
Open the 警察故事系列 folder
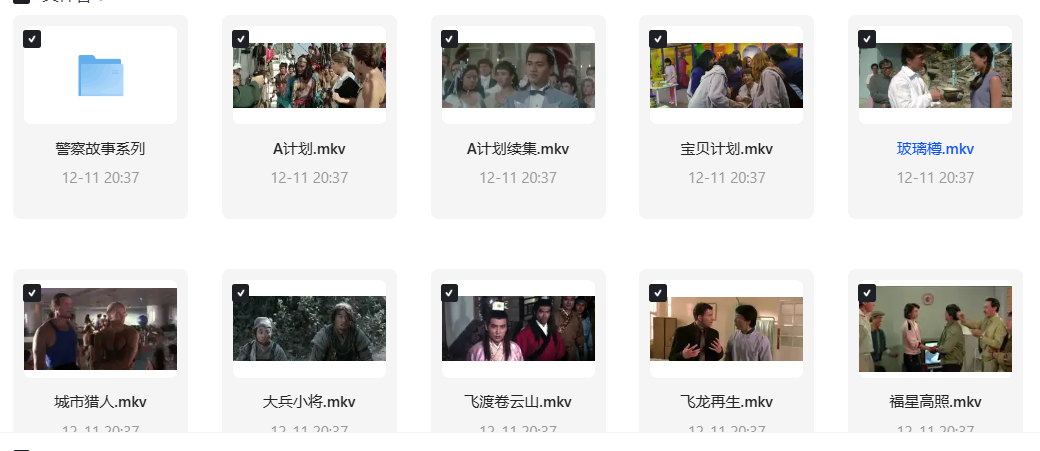(x=100, y=76)
